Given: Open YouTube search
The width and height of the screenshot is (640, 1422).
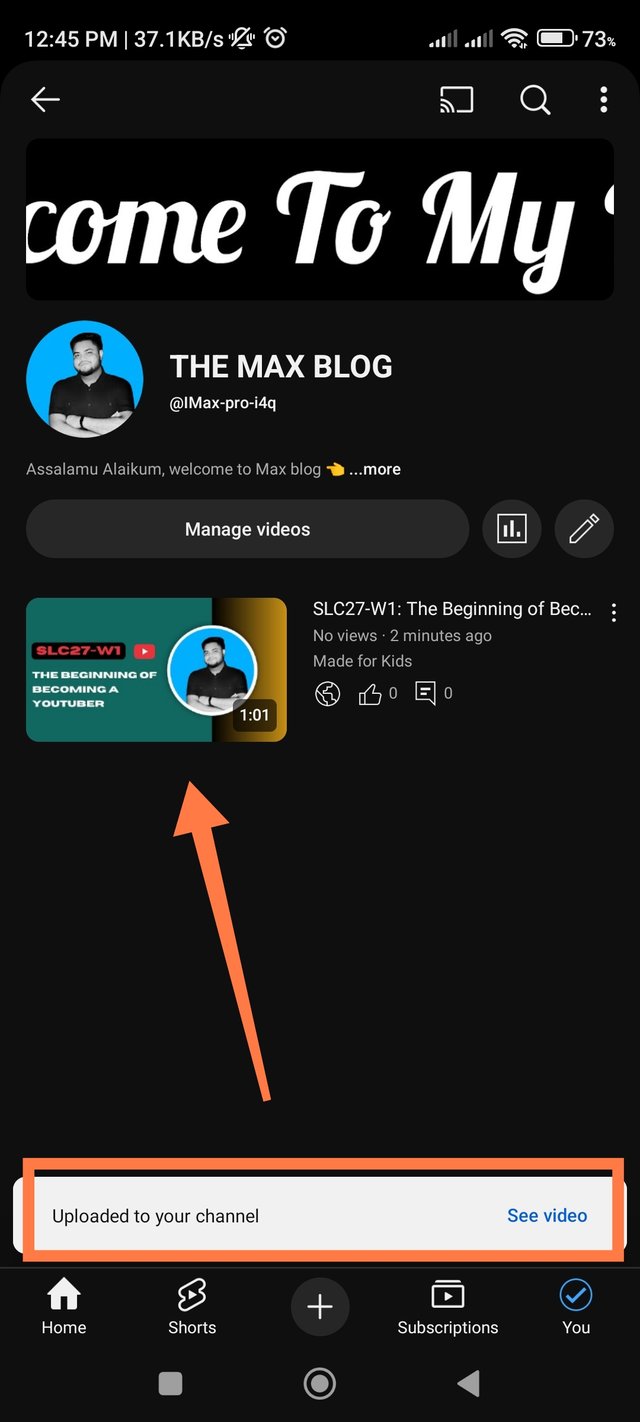Looking at the screenshot, I should 535,99.
